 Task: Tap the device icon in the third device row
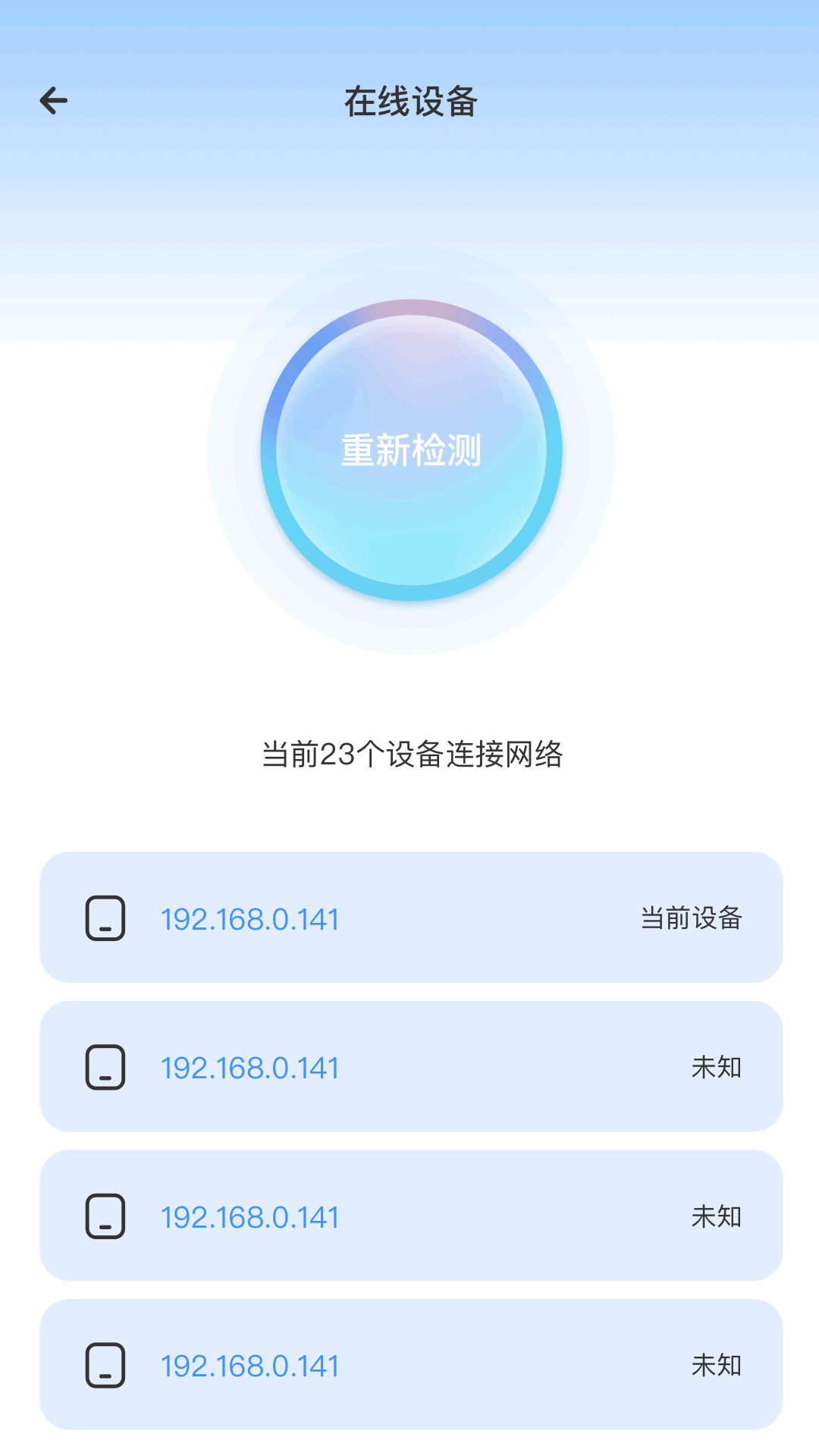pos(106,1217)
